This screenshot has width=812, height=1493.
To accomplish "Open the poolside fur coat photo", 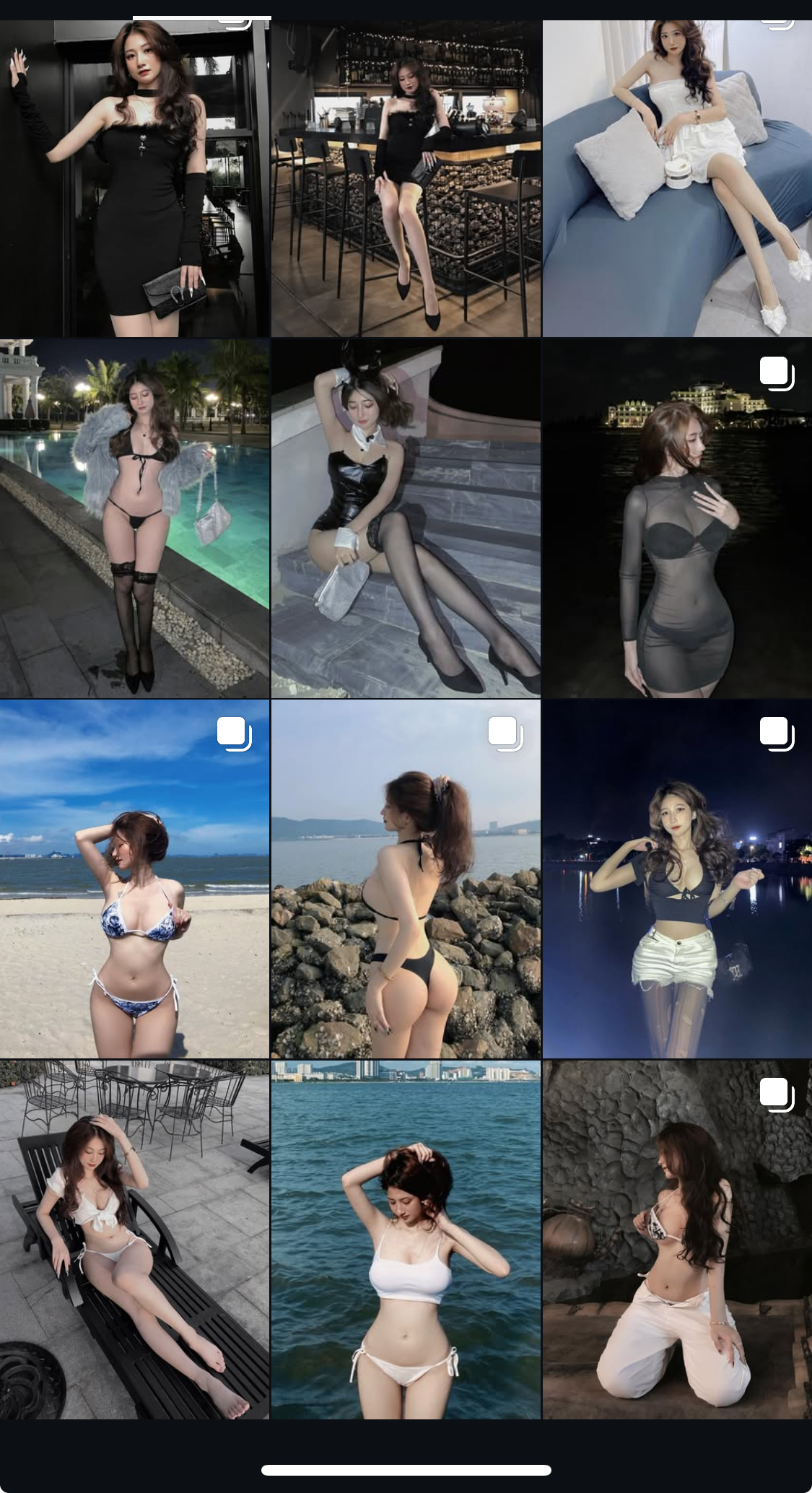I will coord(135,518).
